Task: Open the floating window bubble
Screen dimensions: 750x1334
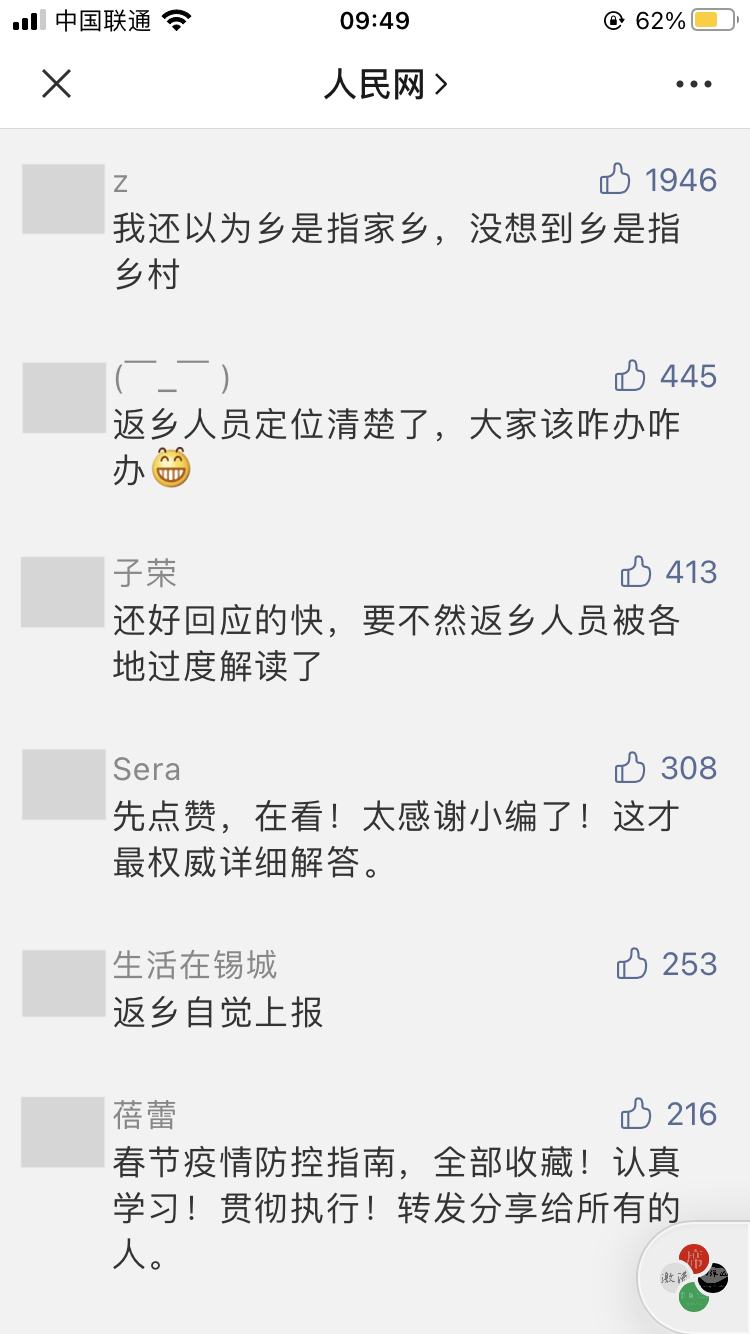Action: click(x=694, y=1278)
